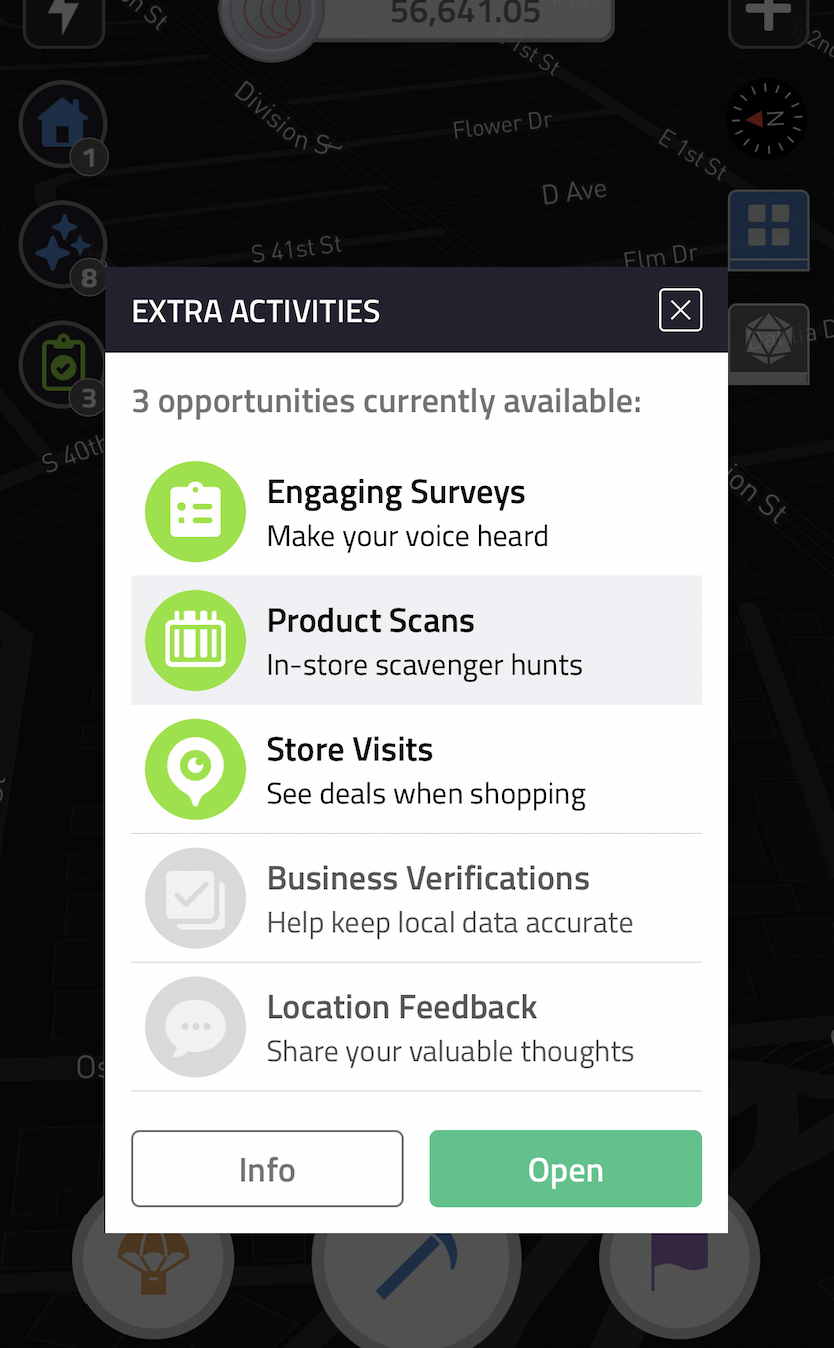Choose the Product Scans row
Screen dimensions: 834x1348
pyautogui.click(x=416, y=640)
